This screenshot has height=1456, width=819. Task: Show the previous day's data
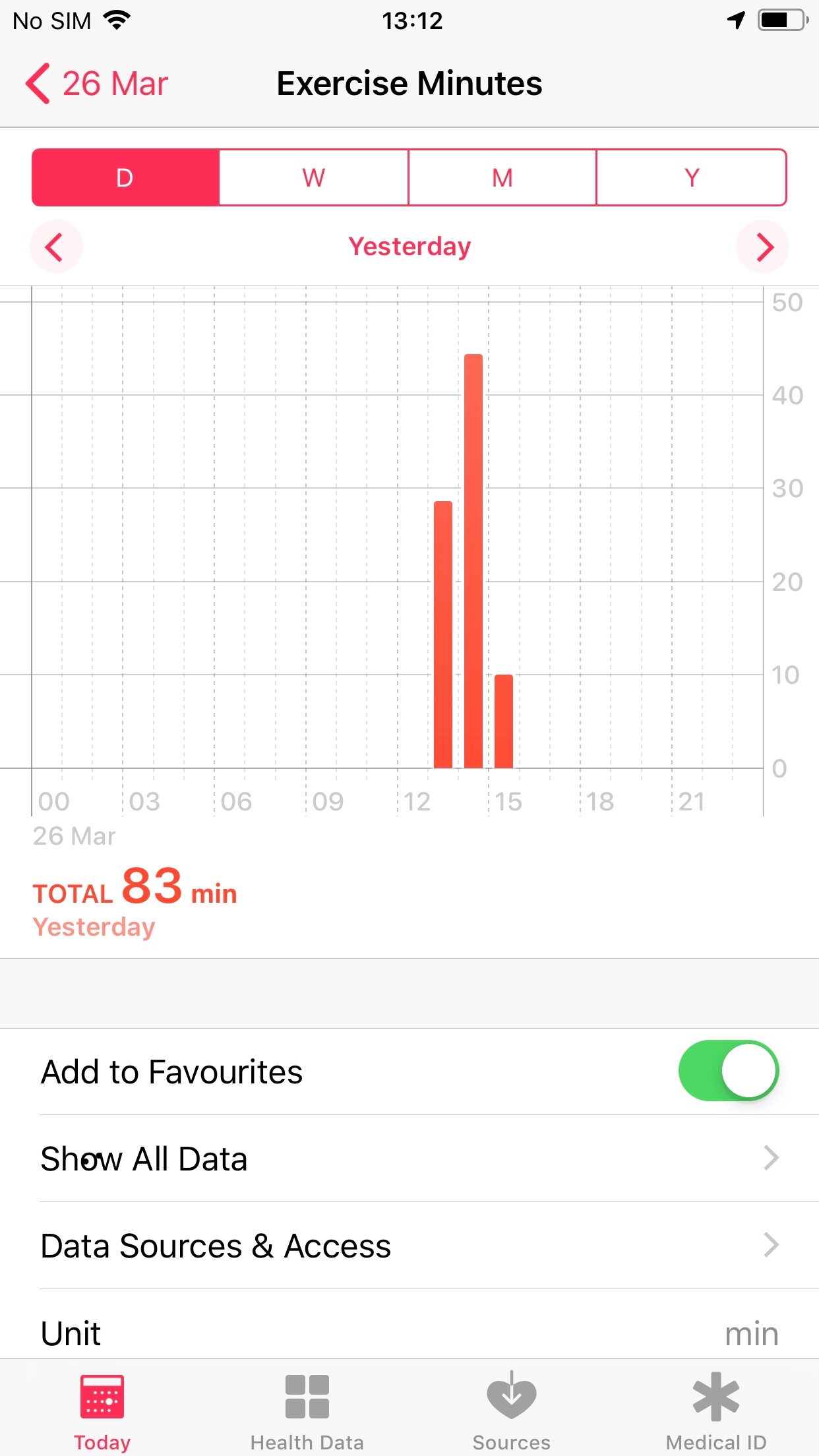[55, 247]
